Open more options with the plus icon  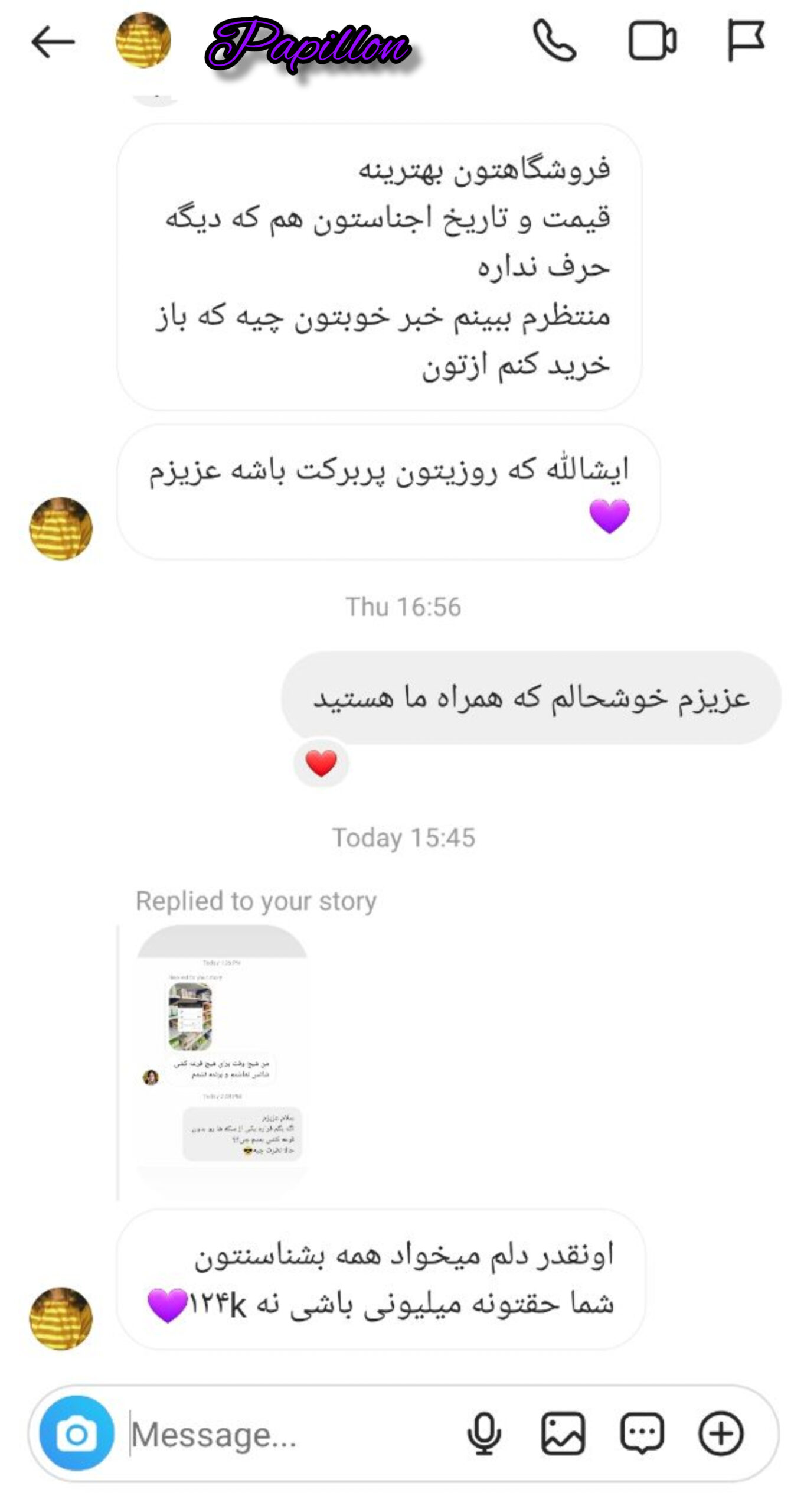click(721, 1434)
